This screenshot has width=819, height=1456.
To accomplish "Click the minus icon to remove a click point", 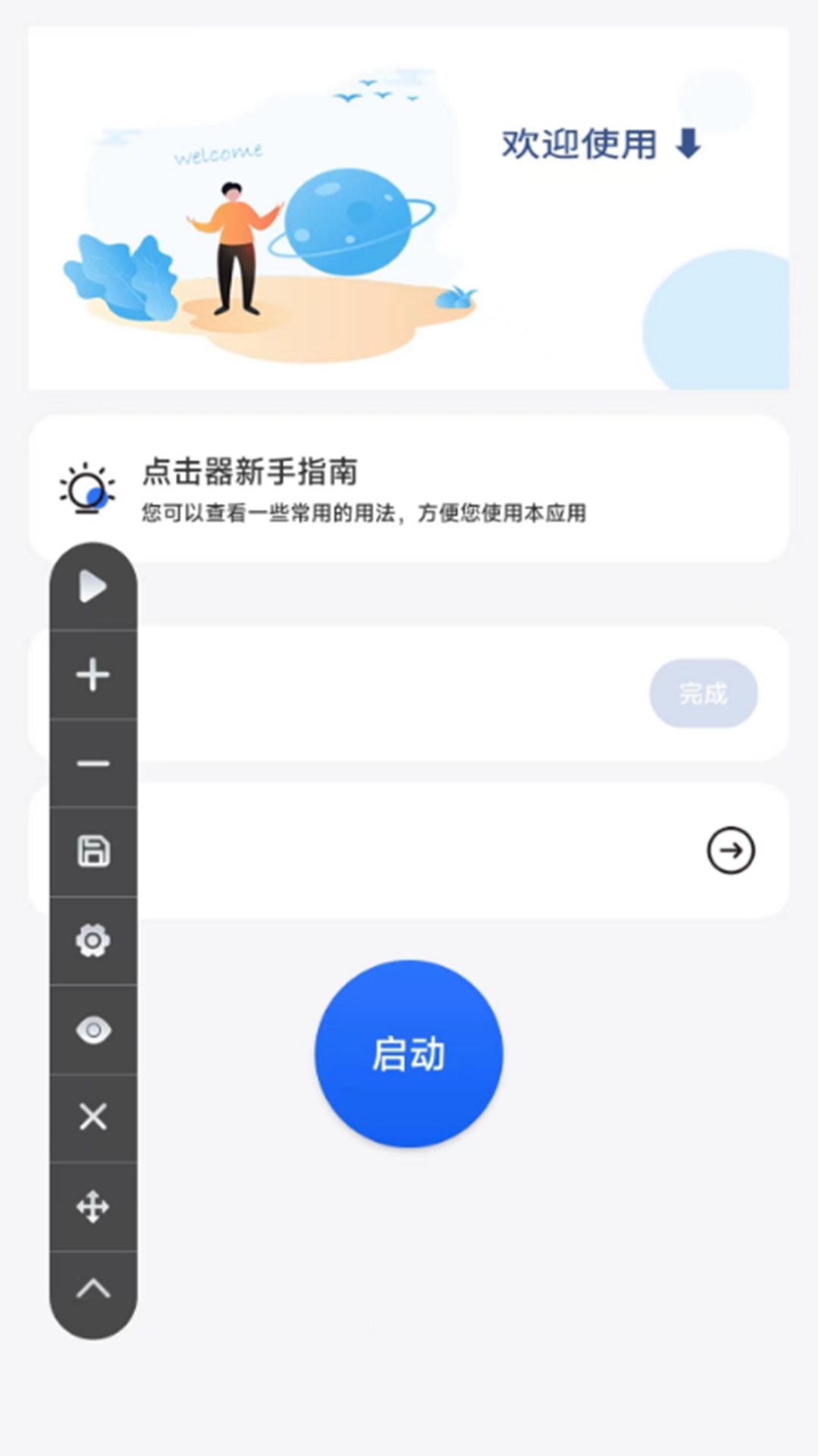I will (93, 764).
